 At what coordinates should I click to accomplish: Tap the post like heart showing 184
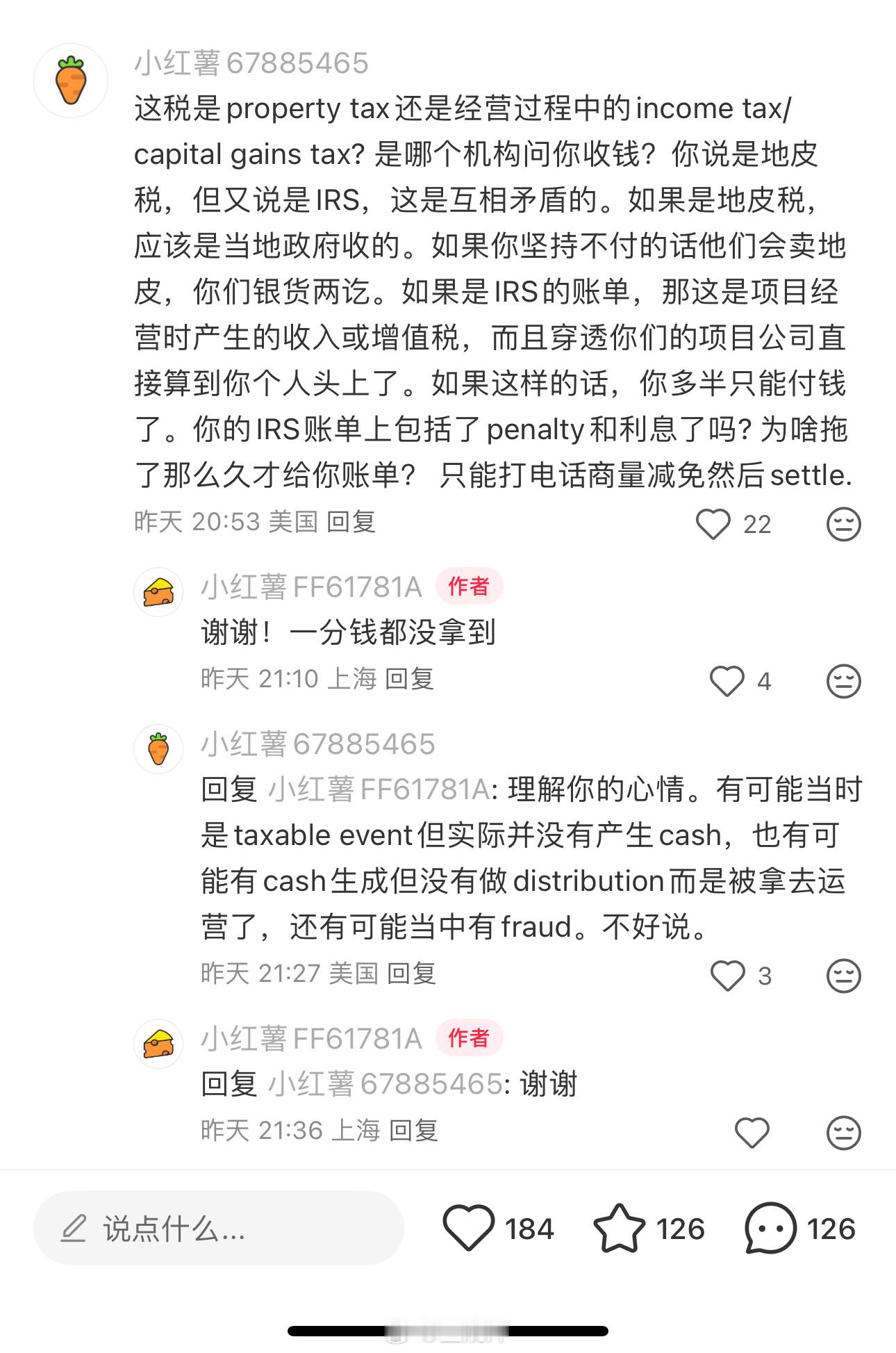[472, 1228]
